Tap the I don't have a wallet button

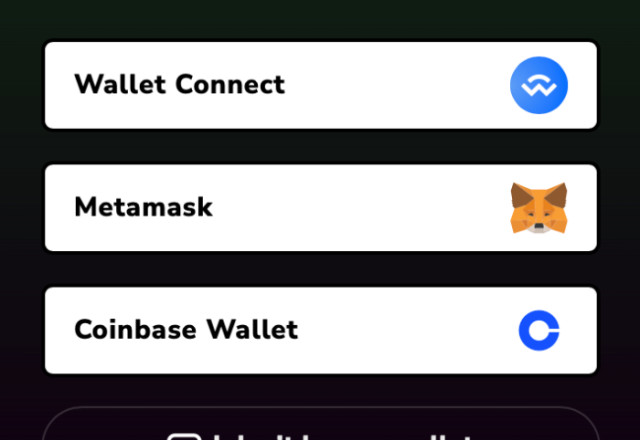pyautogui.click(x=320, y=428)
